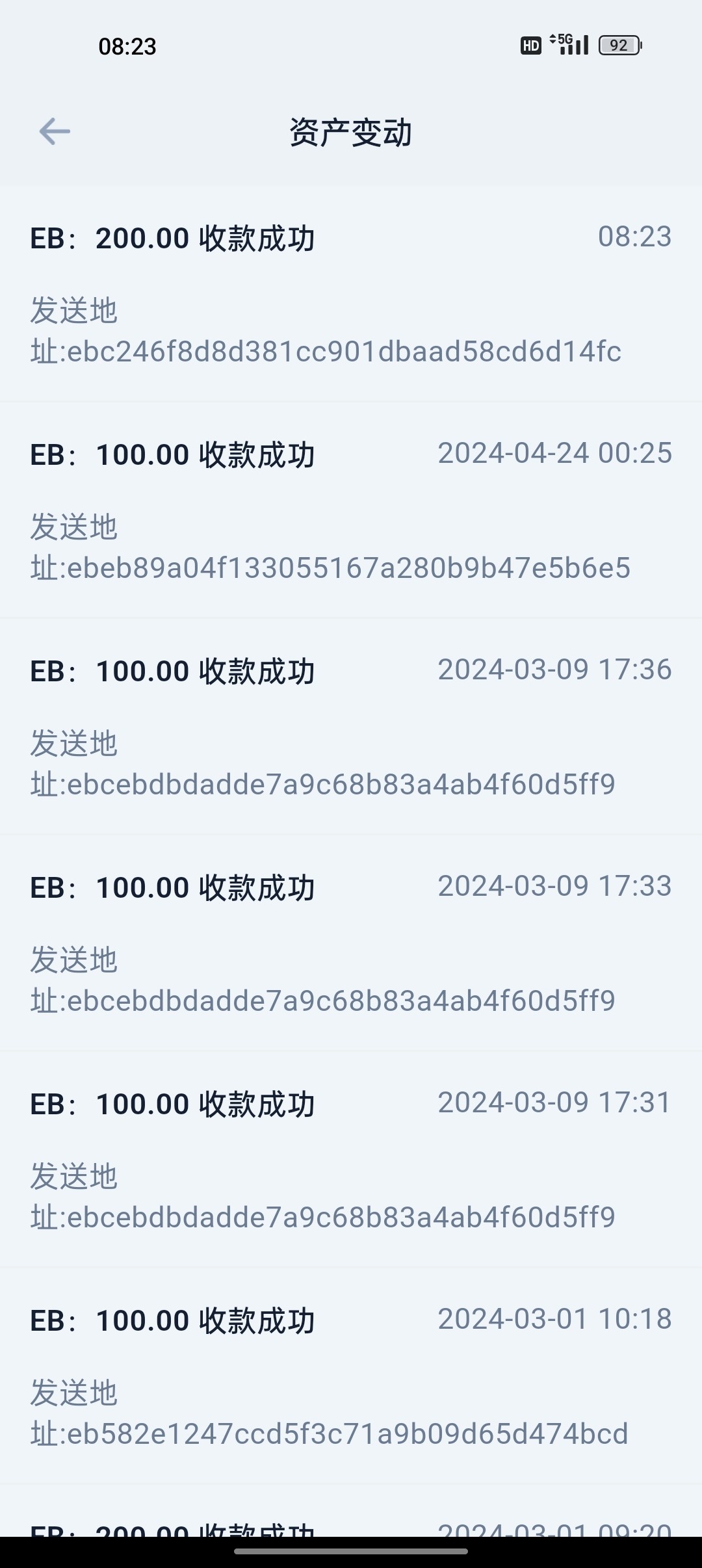Open the receipt from 2024-03-01 10:18

[x=351, y=1376]
